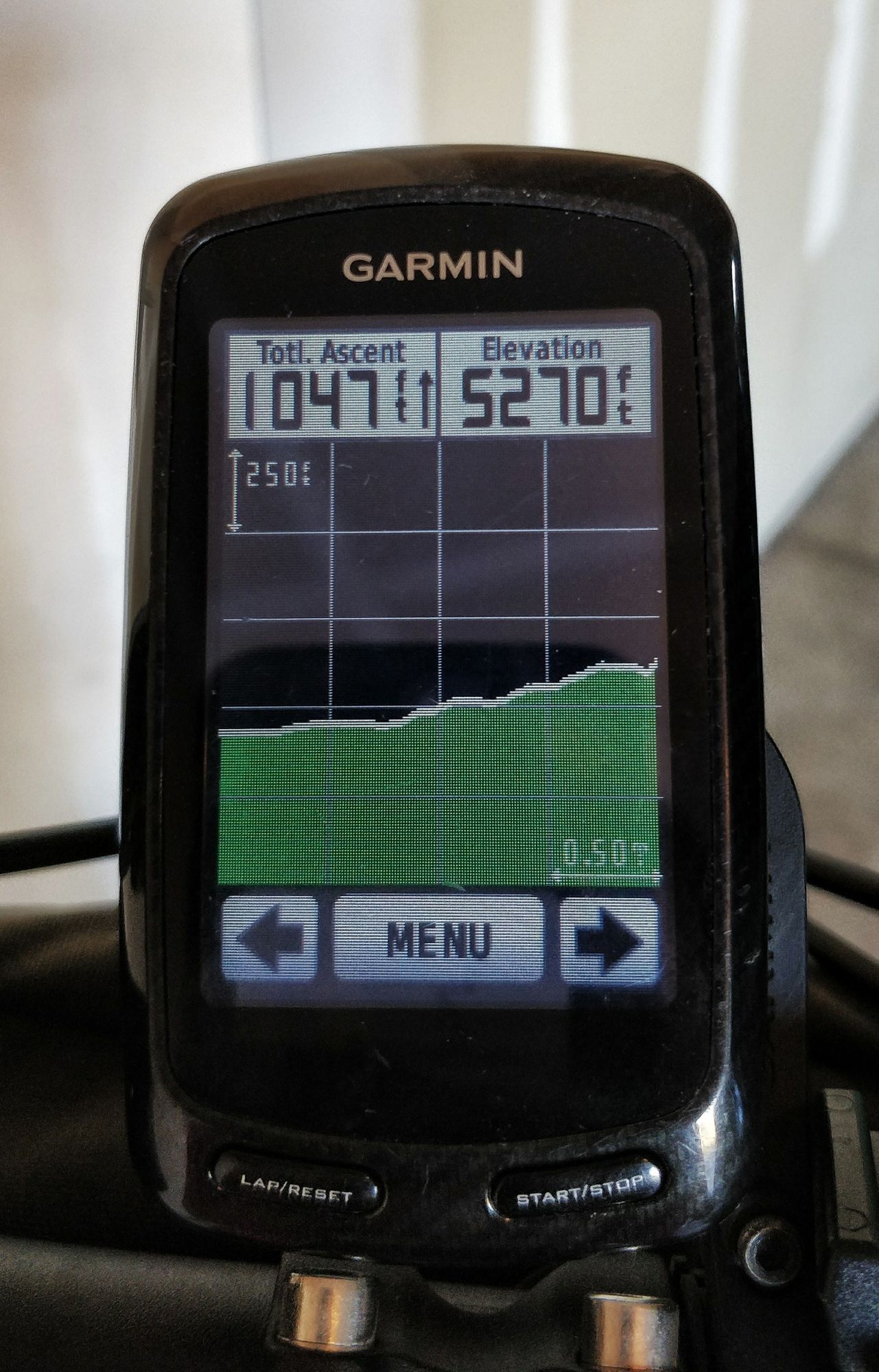The height and width of the screenshot is (1372, 879).
Task: Go to the next data page arrow
Action: coord(609,939)
